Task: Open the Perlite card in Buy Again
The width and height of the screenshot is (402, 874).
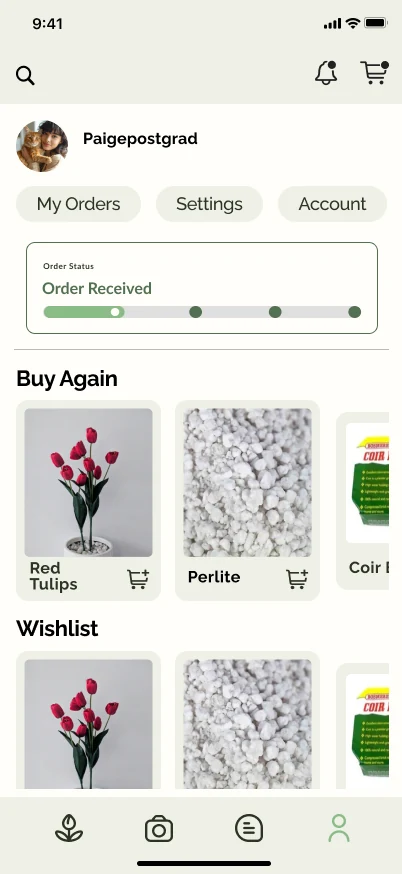Action: tap(248, 500)
